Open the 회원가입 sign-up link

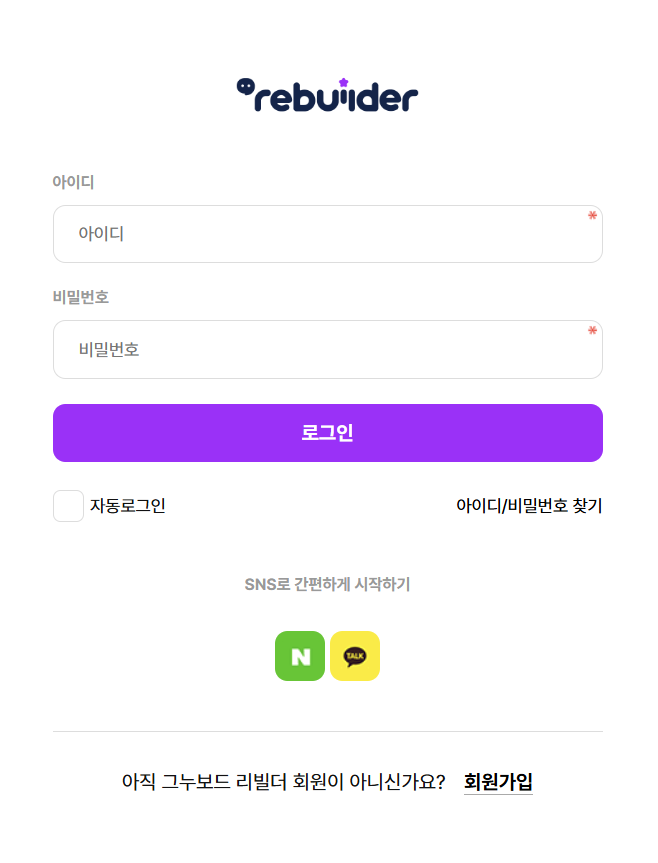498,781
